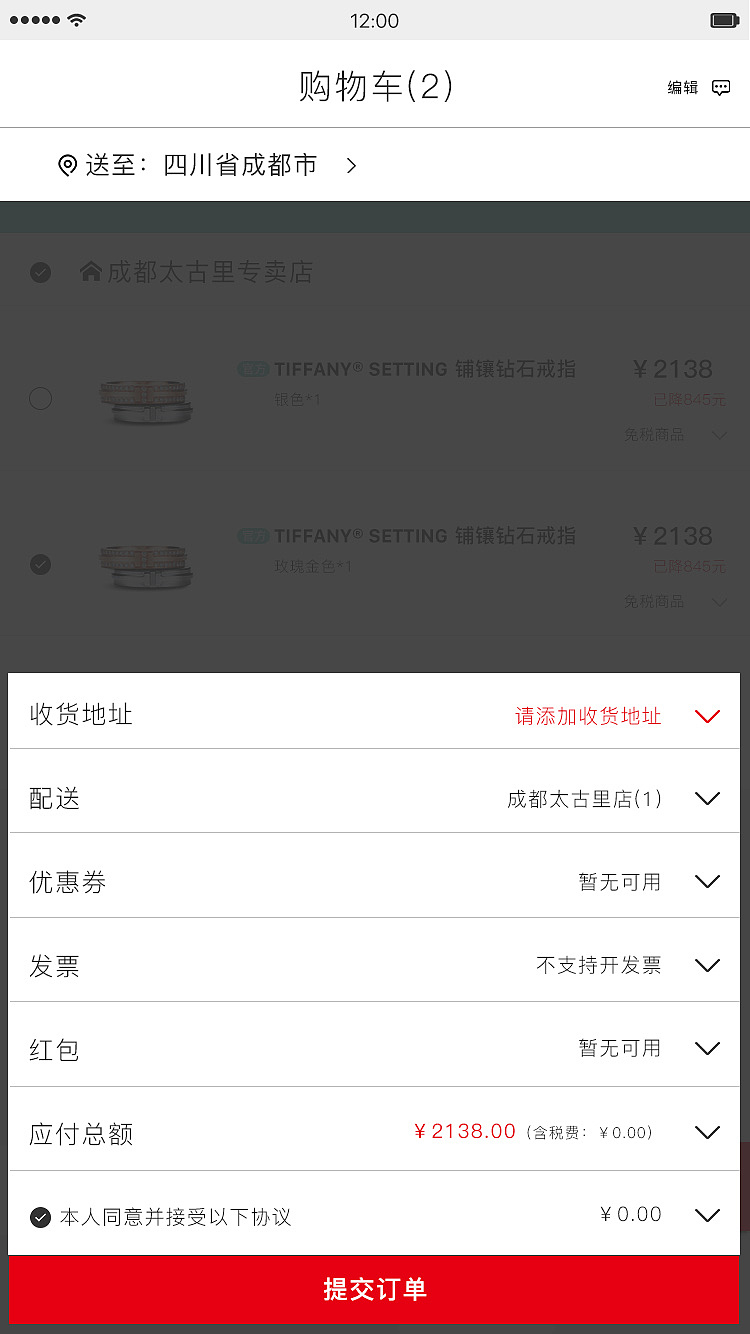
Task: Expand the 配送 delivery options row
Action: (707, 798)
